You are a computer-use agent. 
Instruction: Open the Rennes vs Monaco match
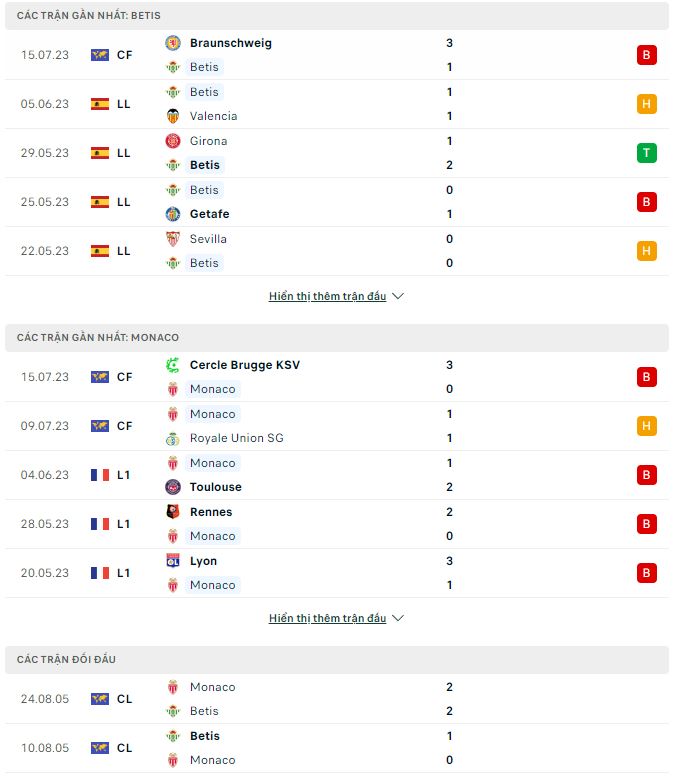336,524
